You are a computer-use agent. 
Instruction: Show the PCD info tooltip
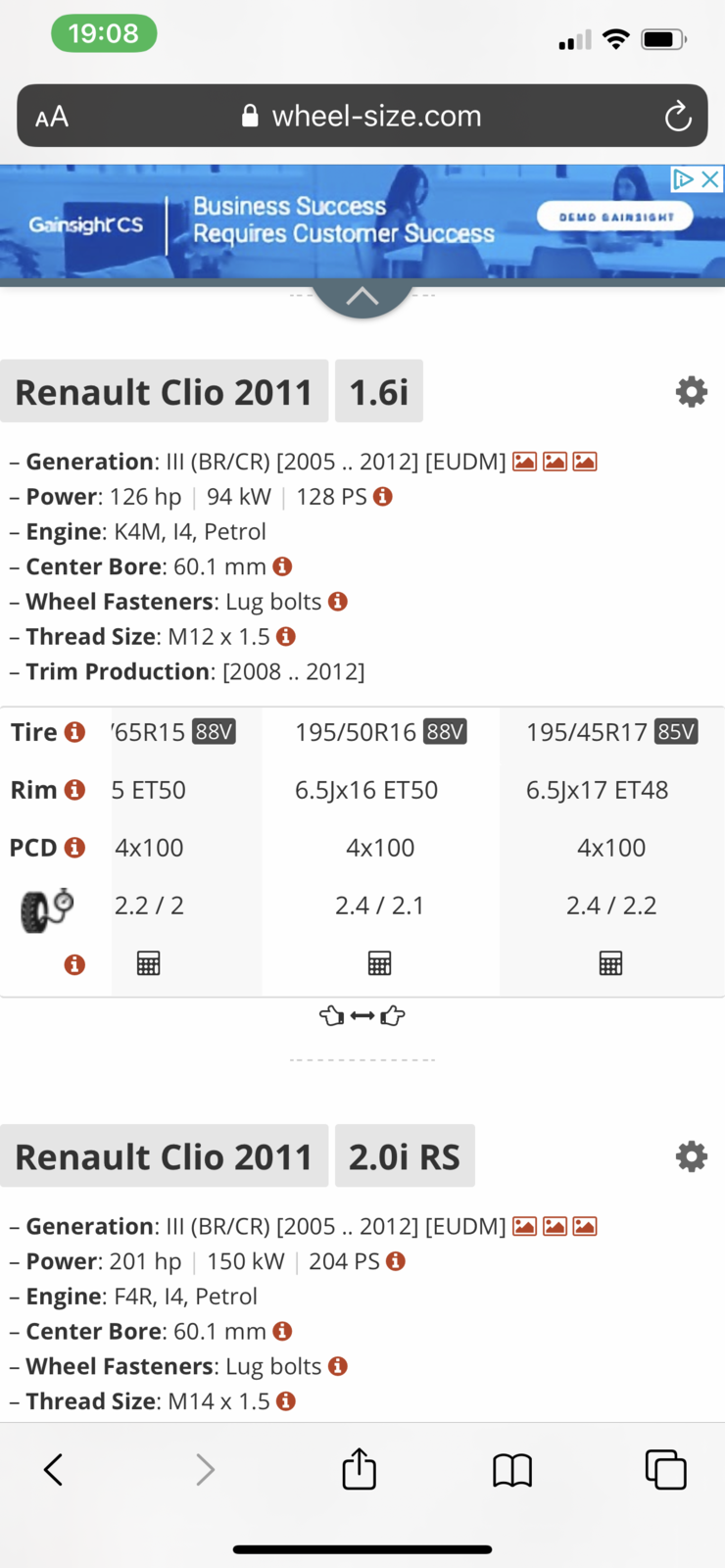coord(74,848)
